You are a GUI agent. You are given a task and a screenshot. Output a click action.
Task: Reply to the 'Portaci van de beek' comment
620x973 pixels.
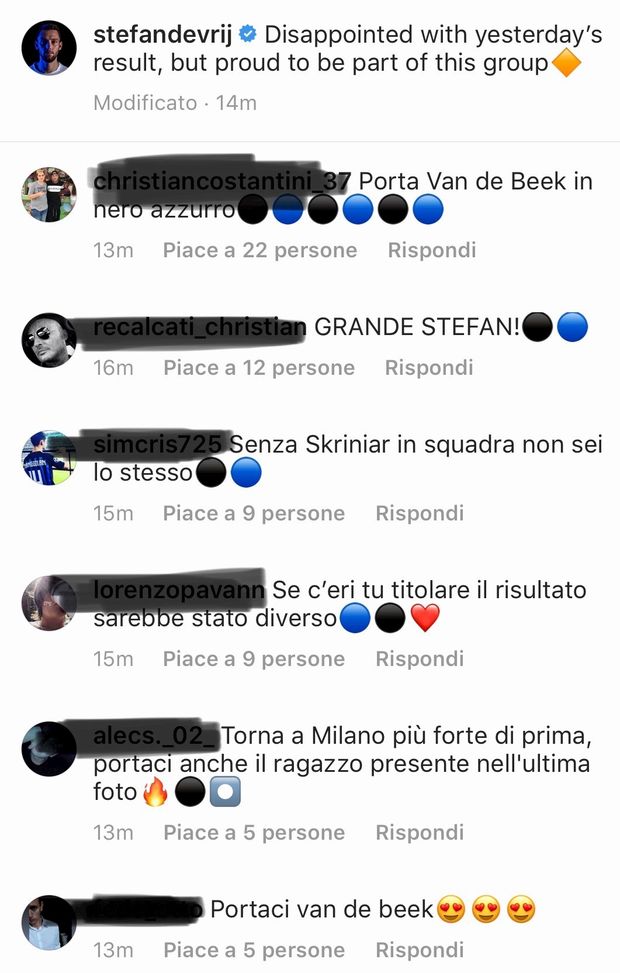[x=419, y=950]
